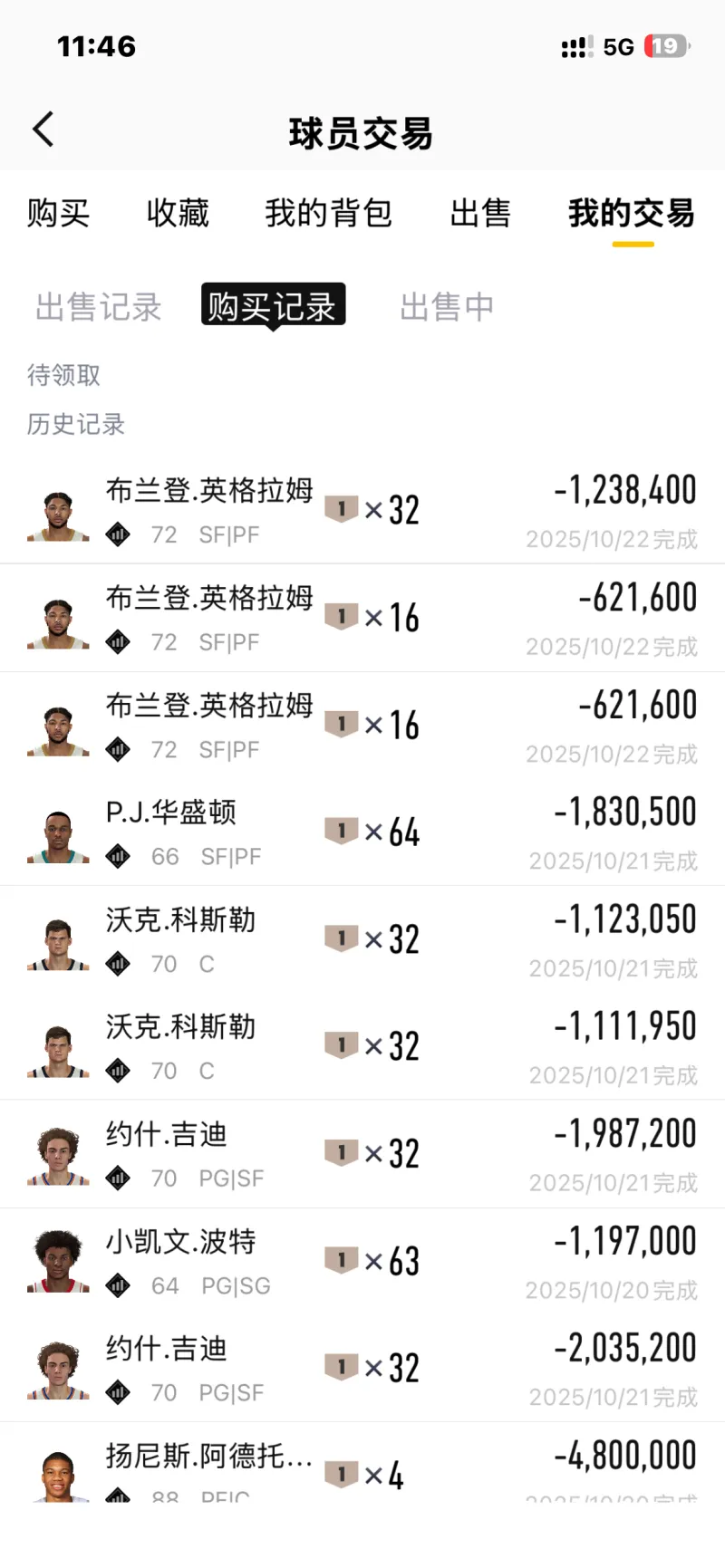This screenshot has height=1568, width=725.
Task: Open the 小凯文.波特 purchase record
Action: point(362,1261)
